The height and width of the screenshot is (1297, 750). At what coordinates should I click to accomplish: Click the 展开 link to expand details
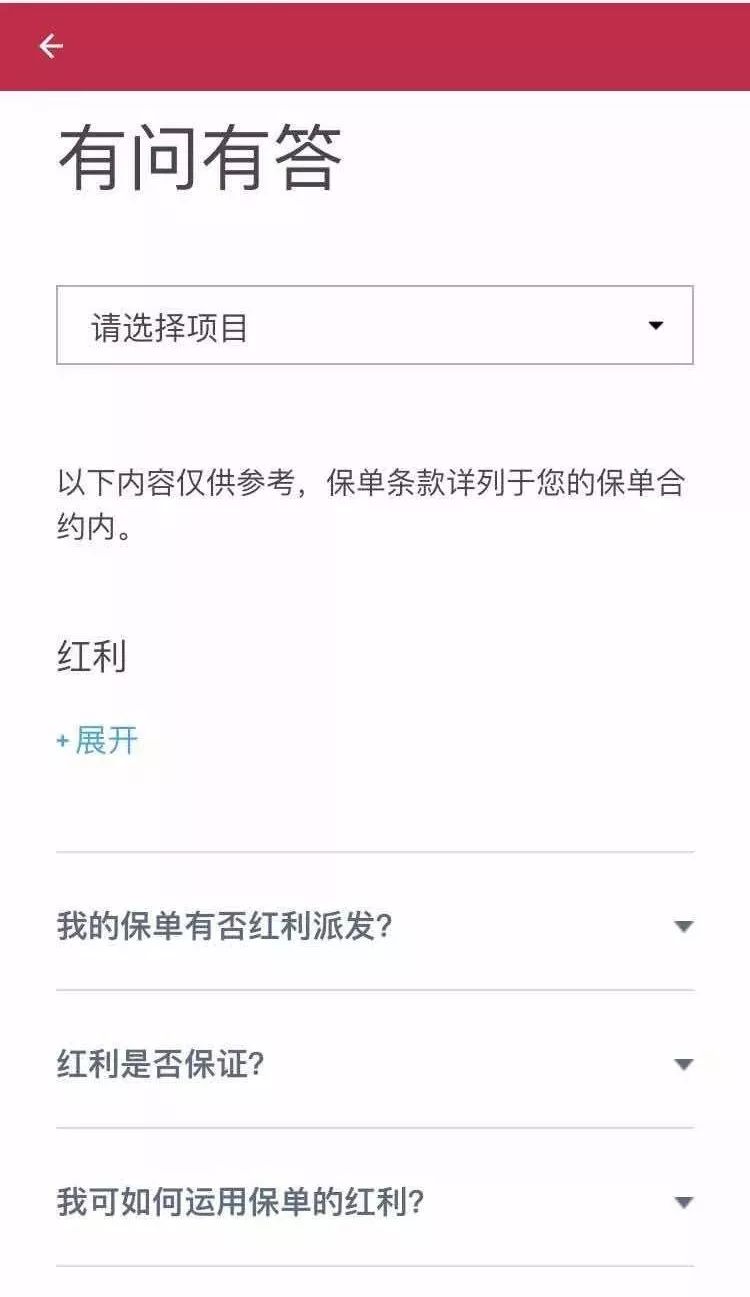point(105,742)
